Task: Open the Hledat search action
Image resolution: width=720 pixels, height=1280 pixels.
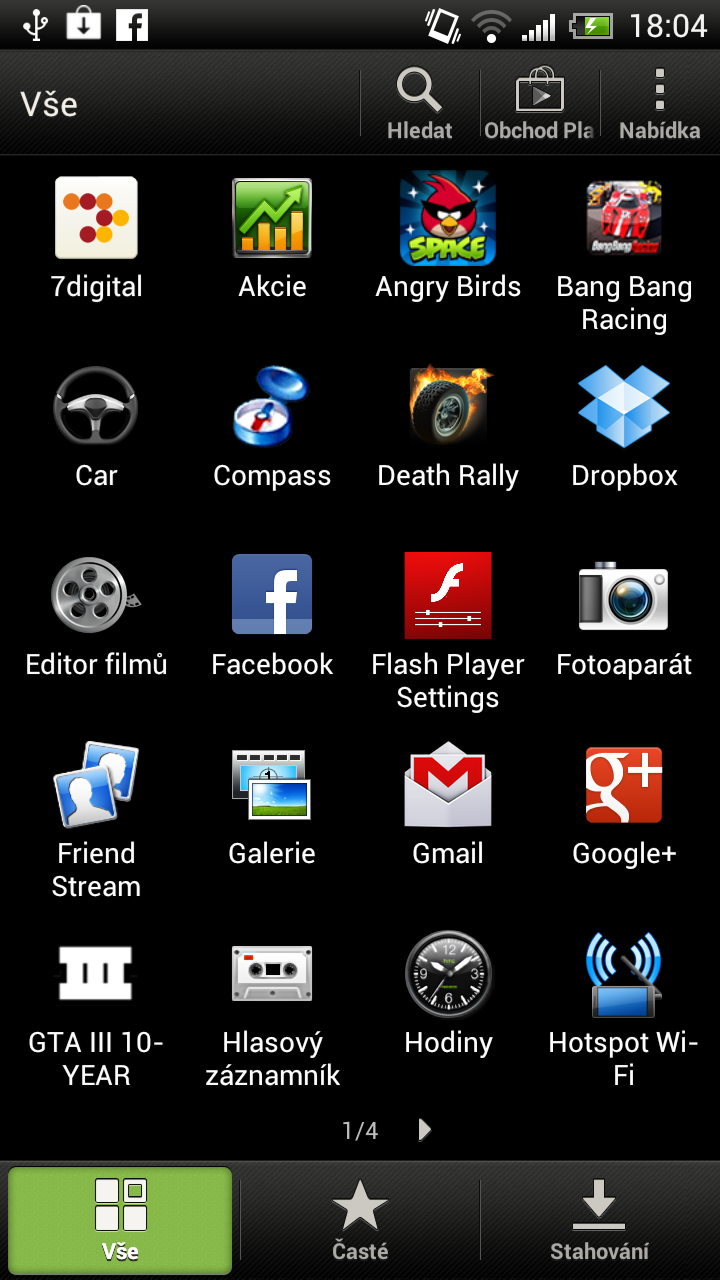Action: [420, 104]
